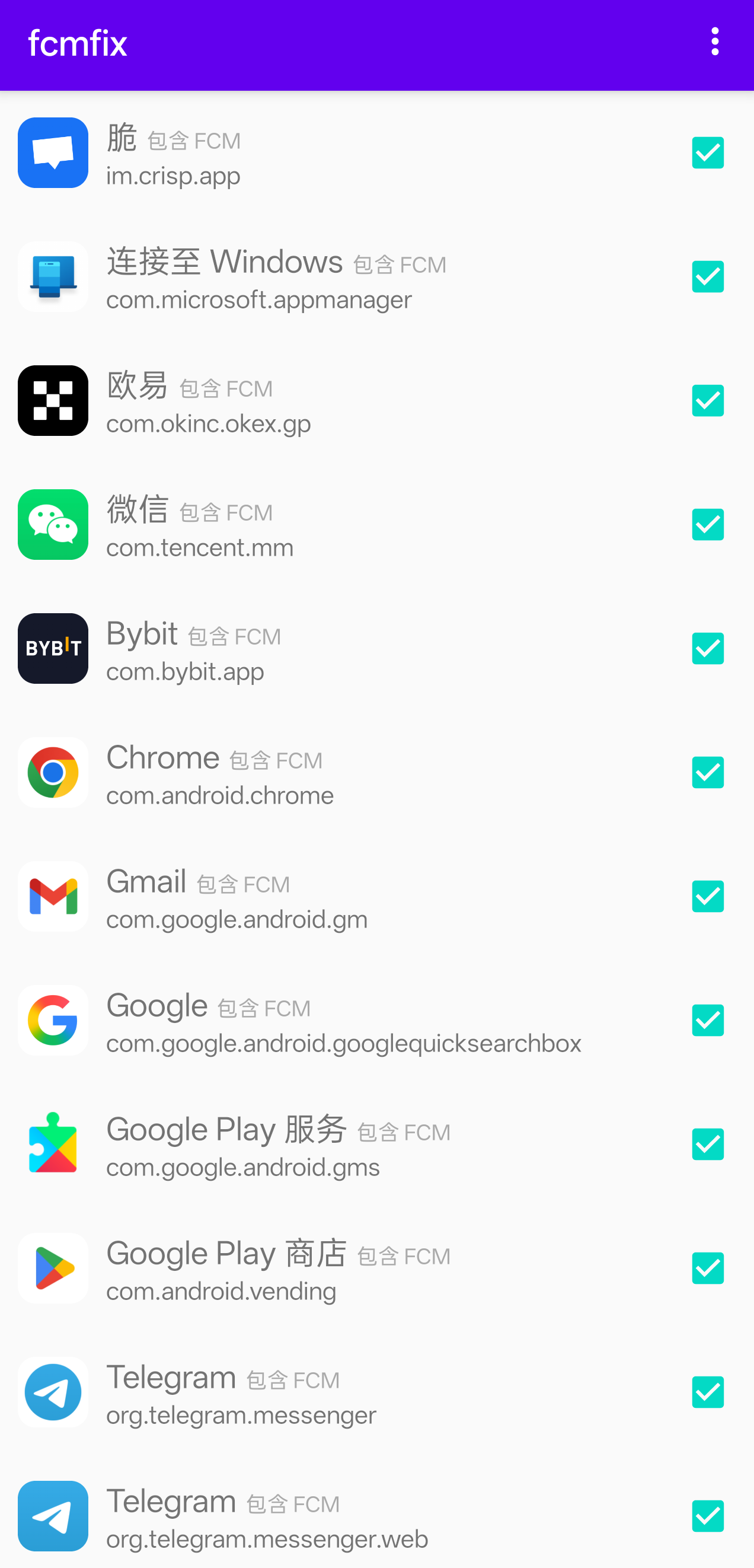Viewport: 754px width, 1568px height.
Task: Toggle the 连接至 Windows checkbox
Action: [x=707, y=277]
